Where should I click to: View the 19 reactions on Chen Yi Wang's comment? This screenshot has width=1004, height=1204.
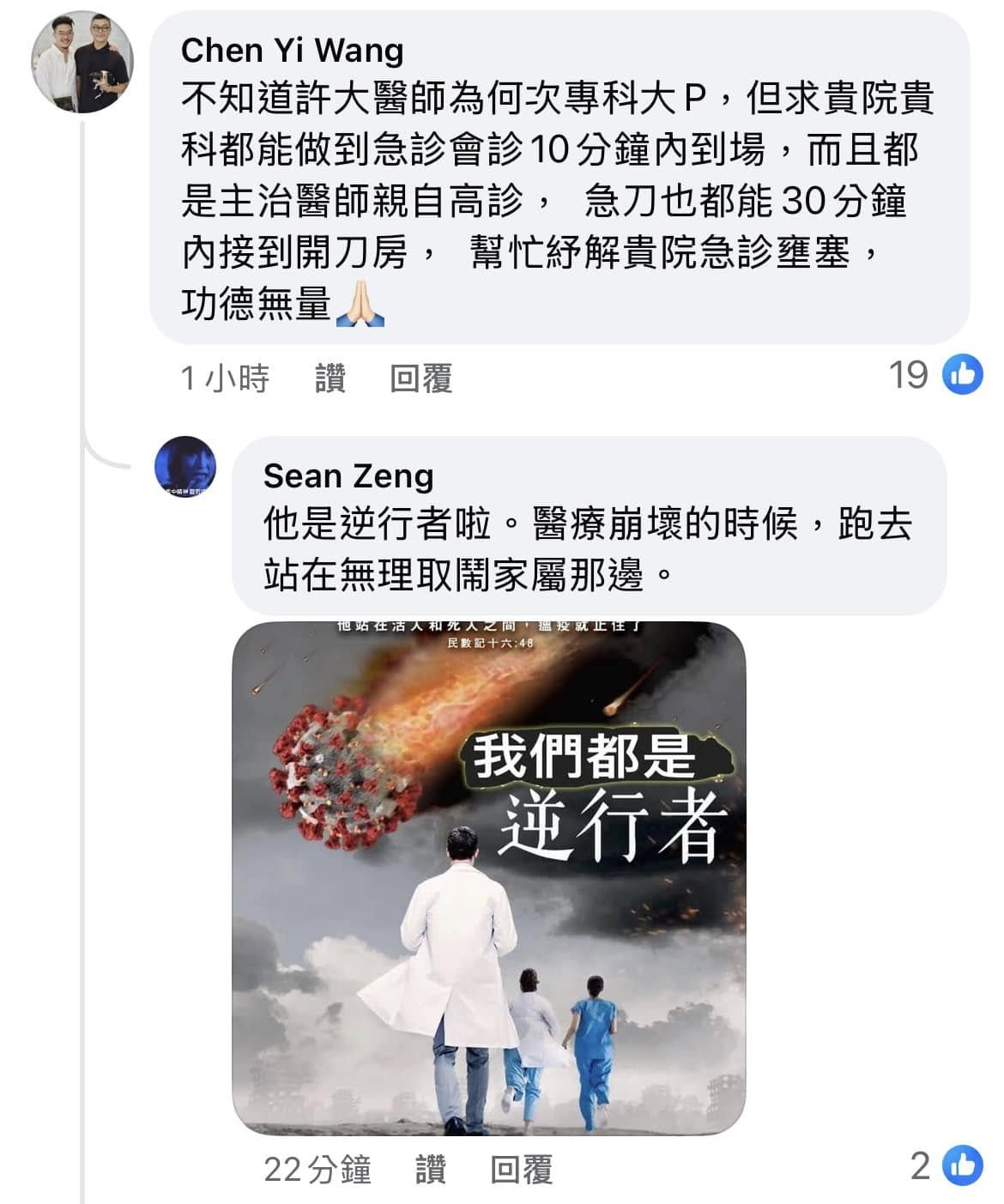tap(935, 375)
